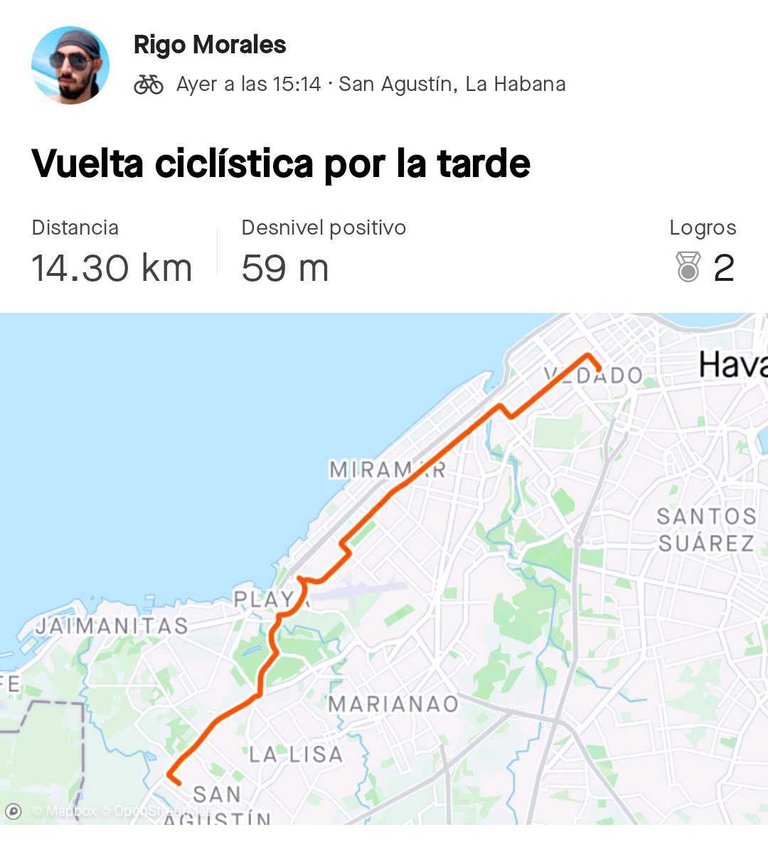Open the activity Vuelta ciclística por la tarde
This screenshot has height=849, width=768.
tap(281, 165)
